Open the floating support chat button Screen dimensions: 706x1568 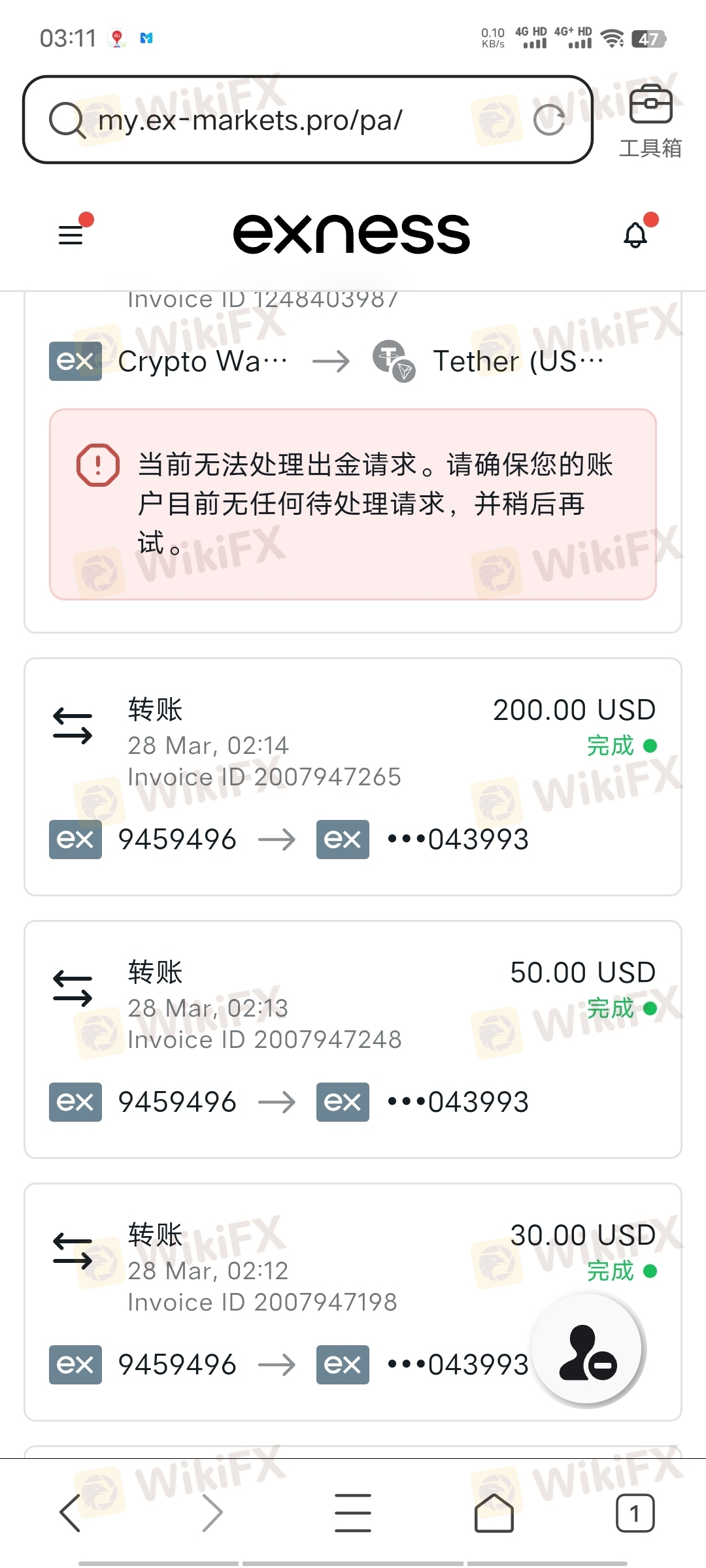586,1348
